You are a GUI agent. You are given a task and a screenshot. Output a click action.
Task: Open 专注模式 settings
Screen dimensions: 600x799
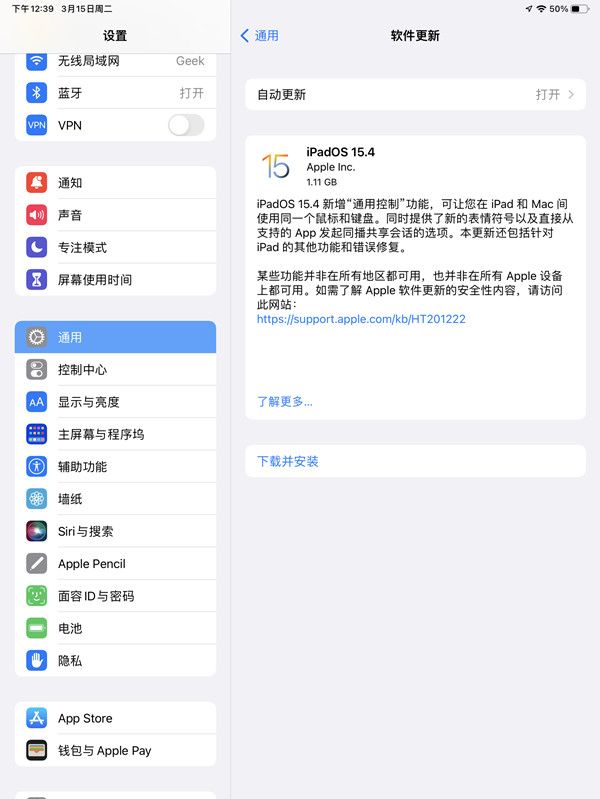tap(115, 247)
